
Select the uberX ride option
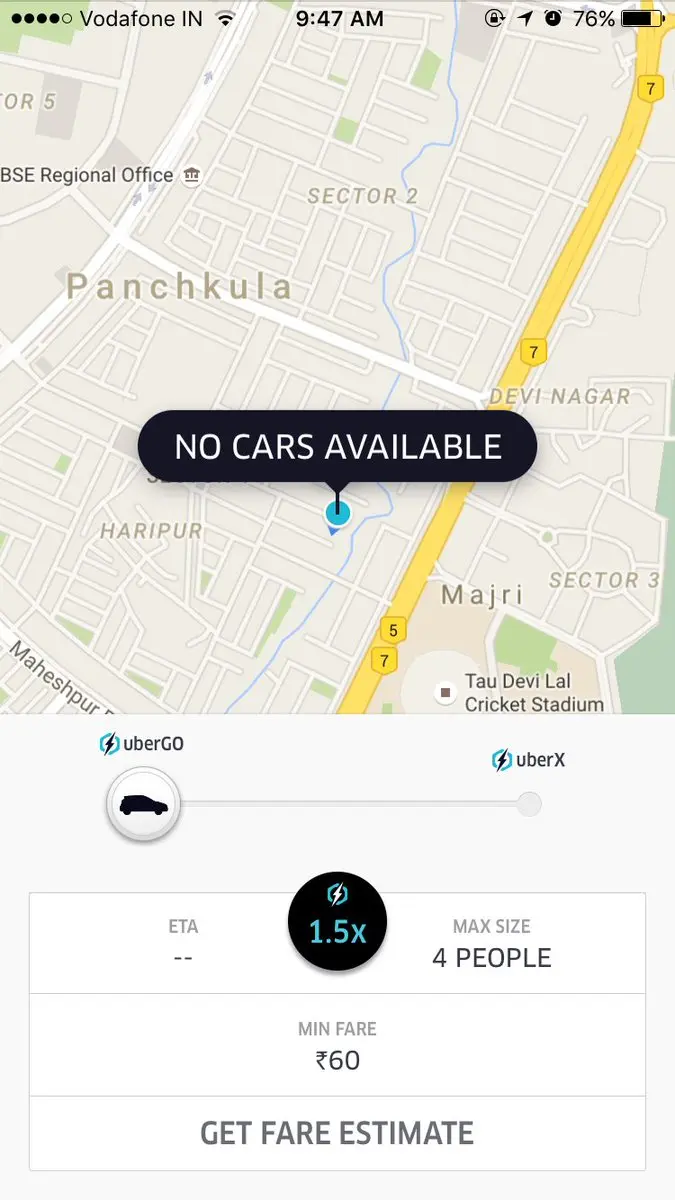coord(529,803)
